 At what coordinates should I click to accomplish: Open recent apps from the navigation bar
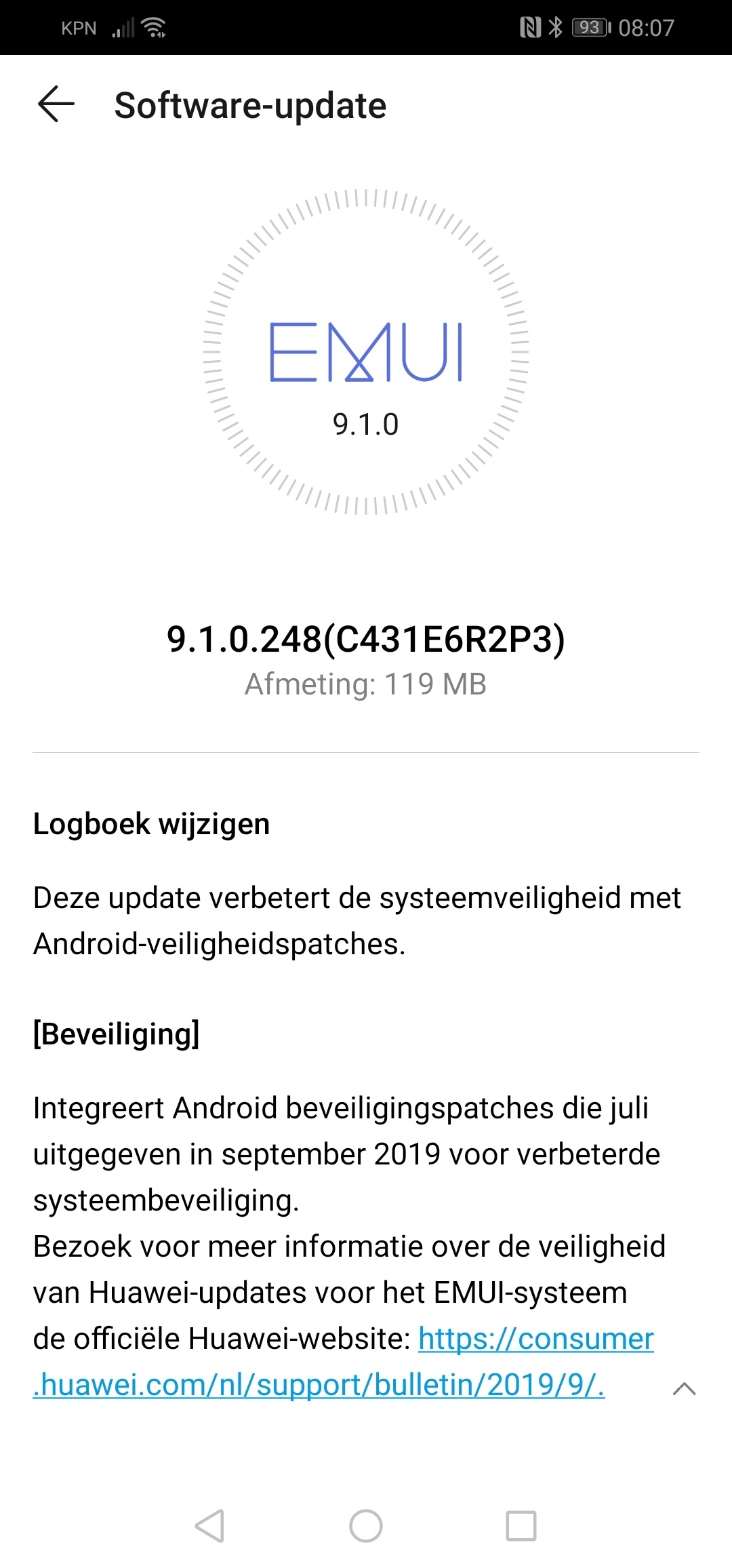click(x=521, y=1526)
